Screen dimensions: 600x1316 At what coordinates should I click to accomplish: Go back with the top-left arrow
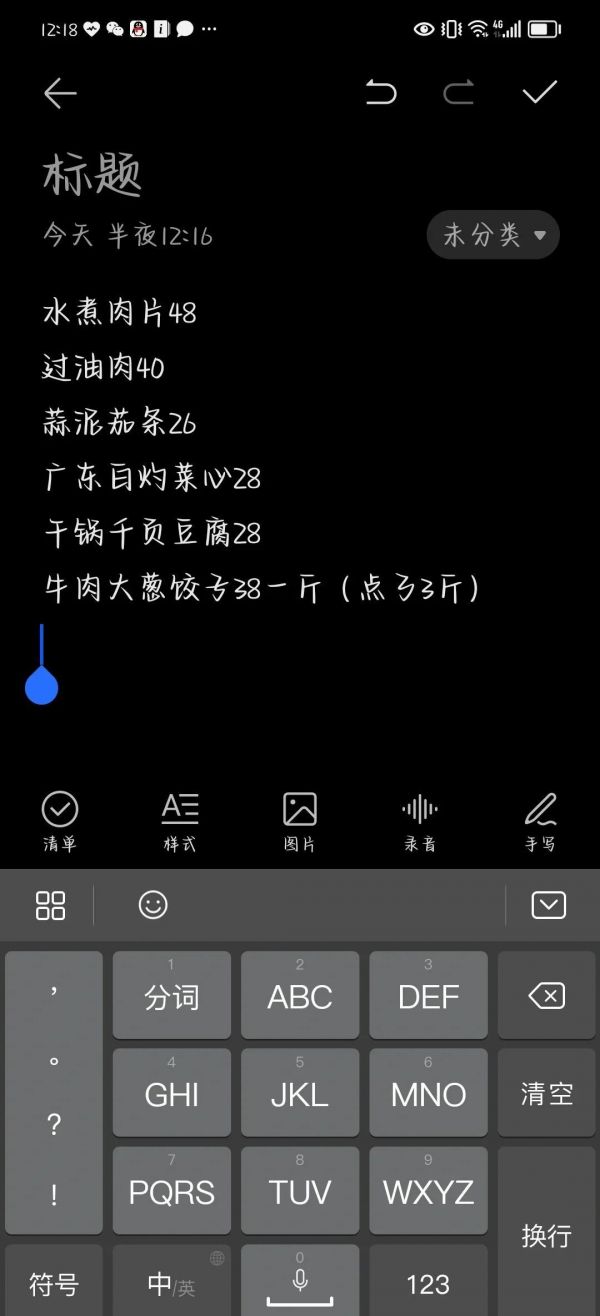(60, 93)
